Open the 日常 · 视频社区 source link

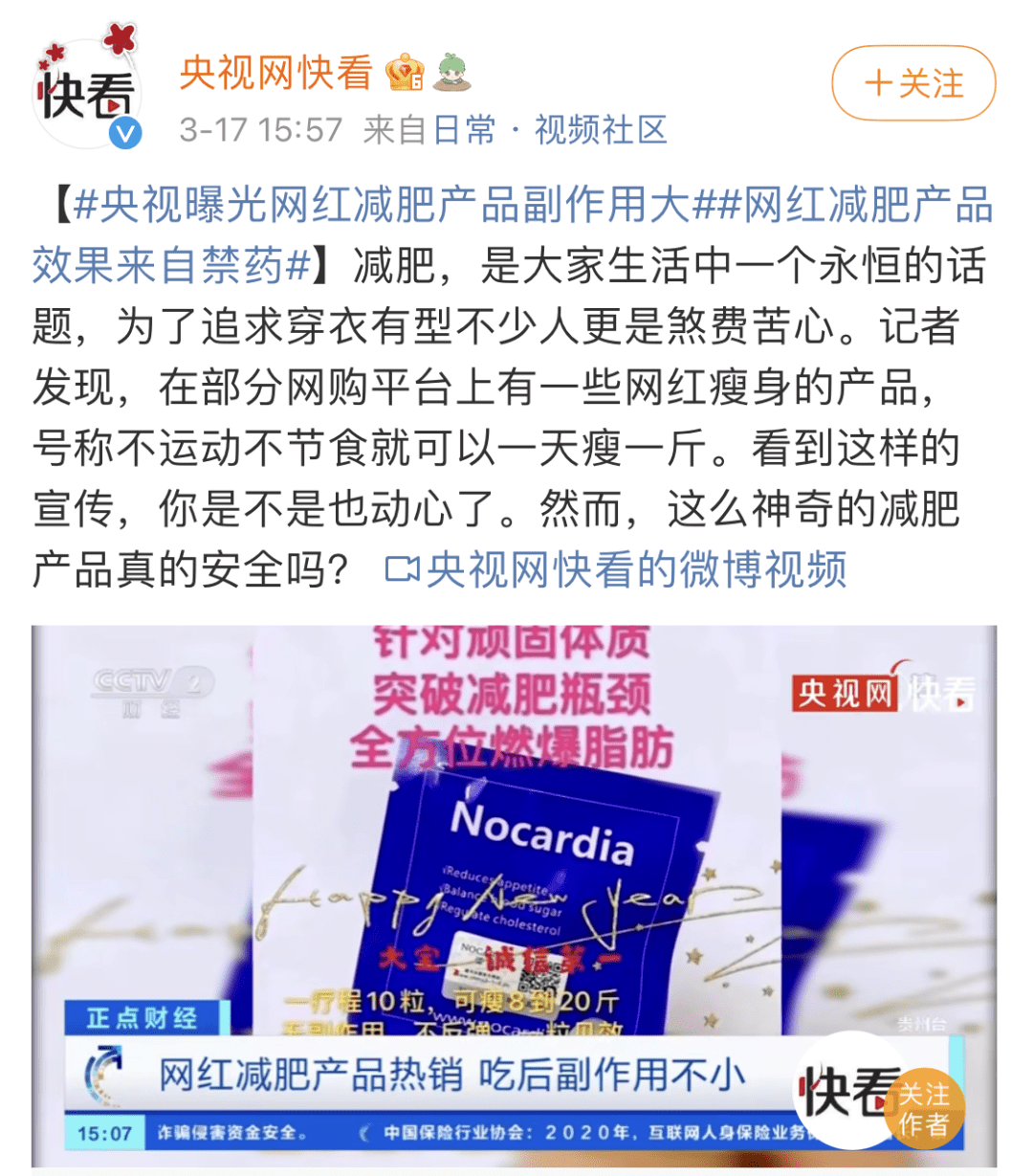pyautogui.click(x=550, y=130)
